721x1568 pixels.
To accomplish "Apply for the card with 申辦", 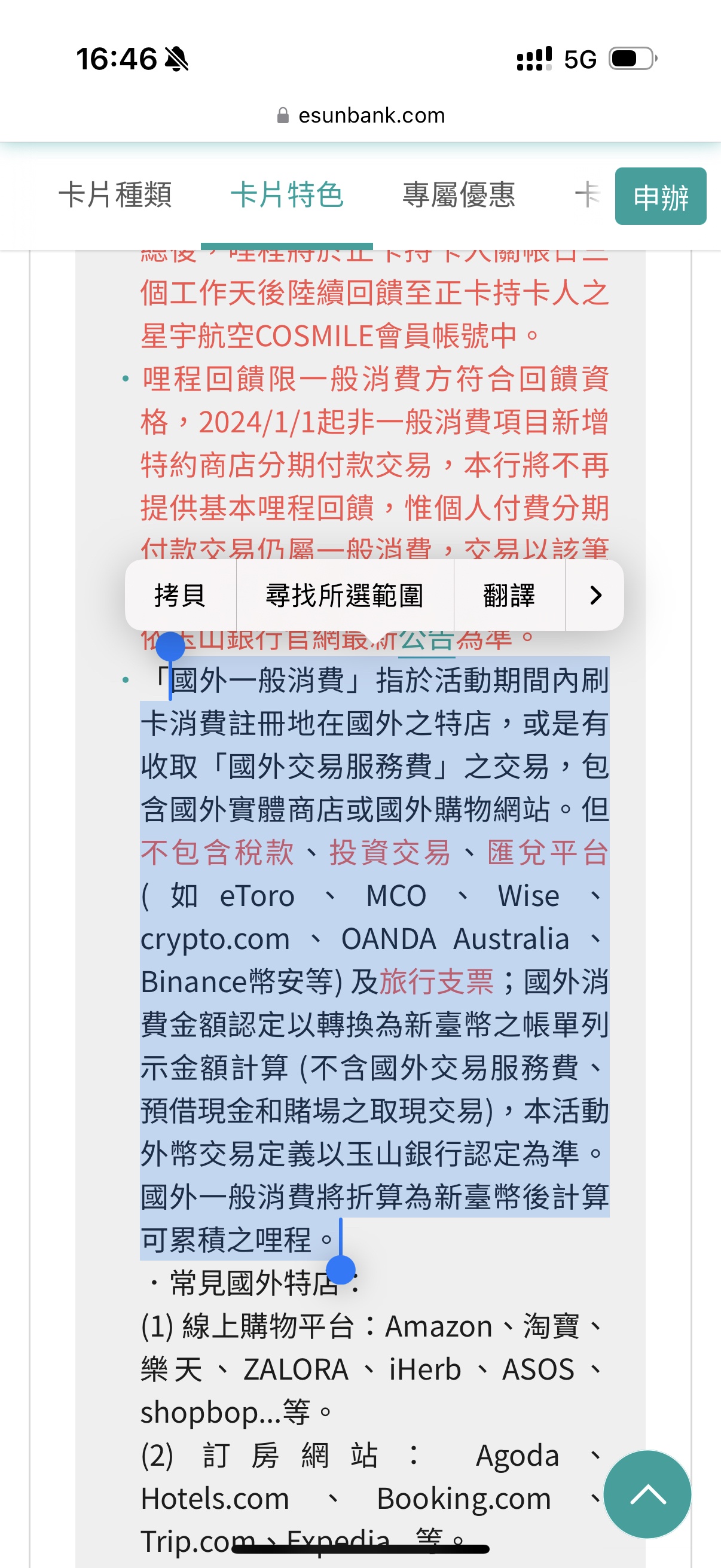I will pos(661,196).
